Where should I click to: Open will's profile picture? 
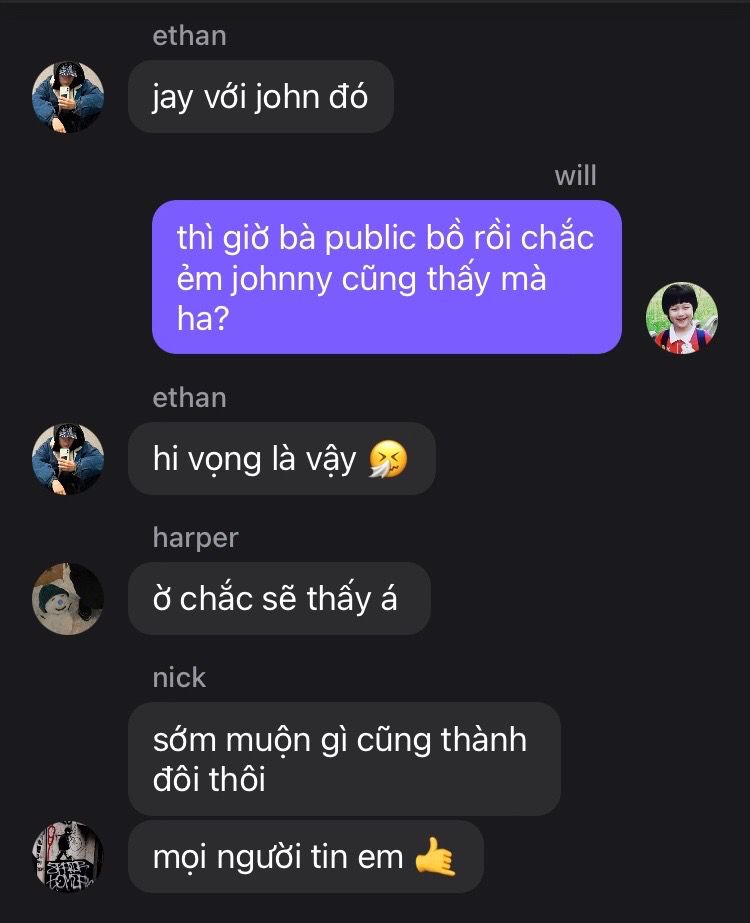[683, 318]
